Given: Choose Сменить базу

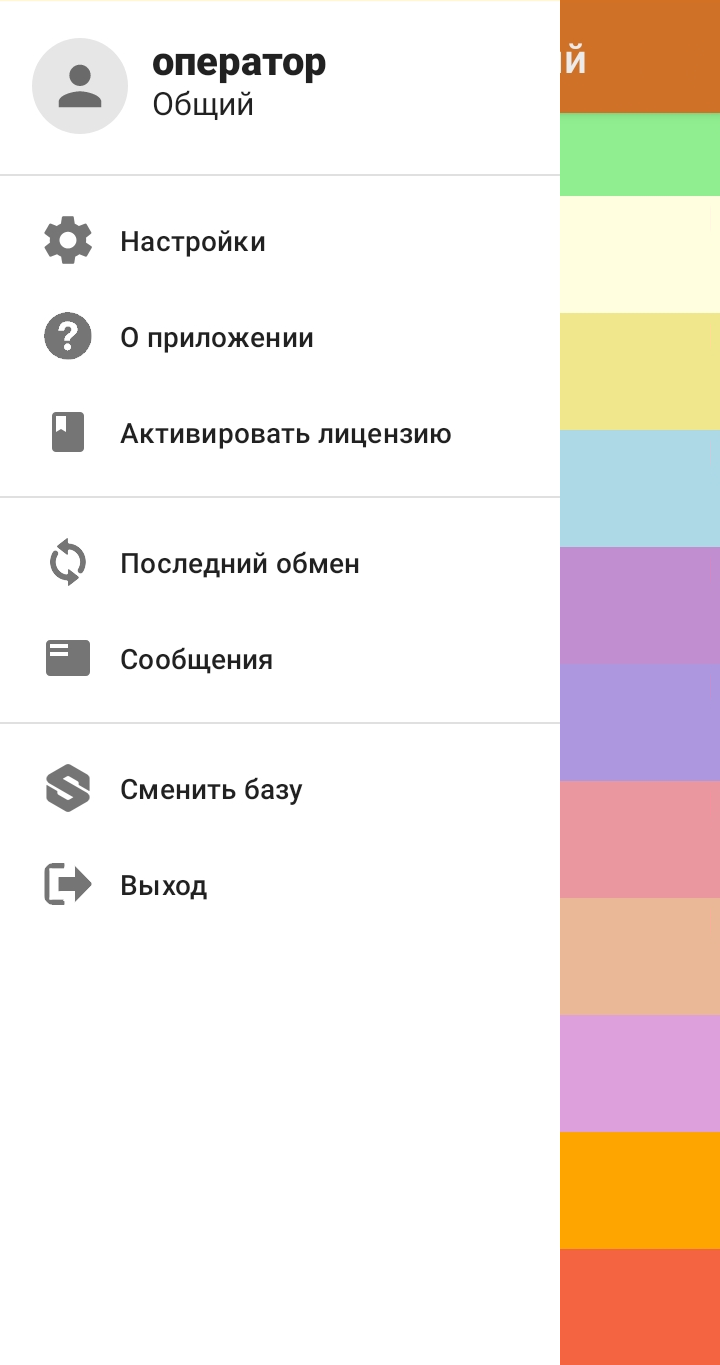Looking at the screenshot, I should 280,790.
